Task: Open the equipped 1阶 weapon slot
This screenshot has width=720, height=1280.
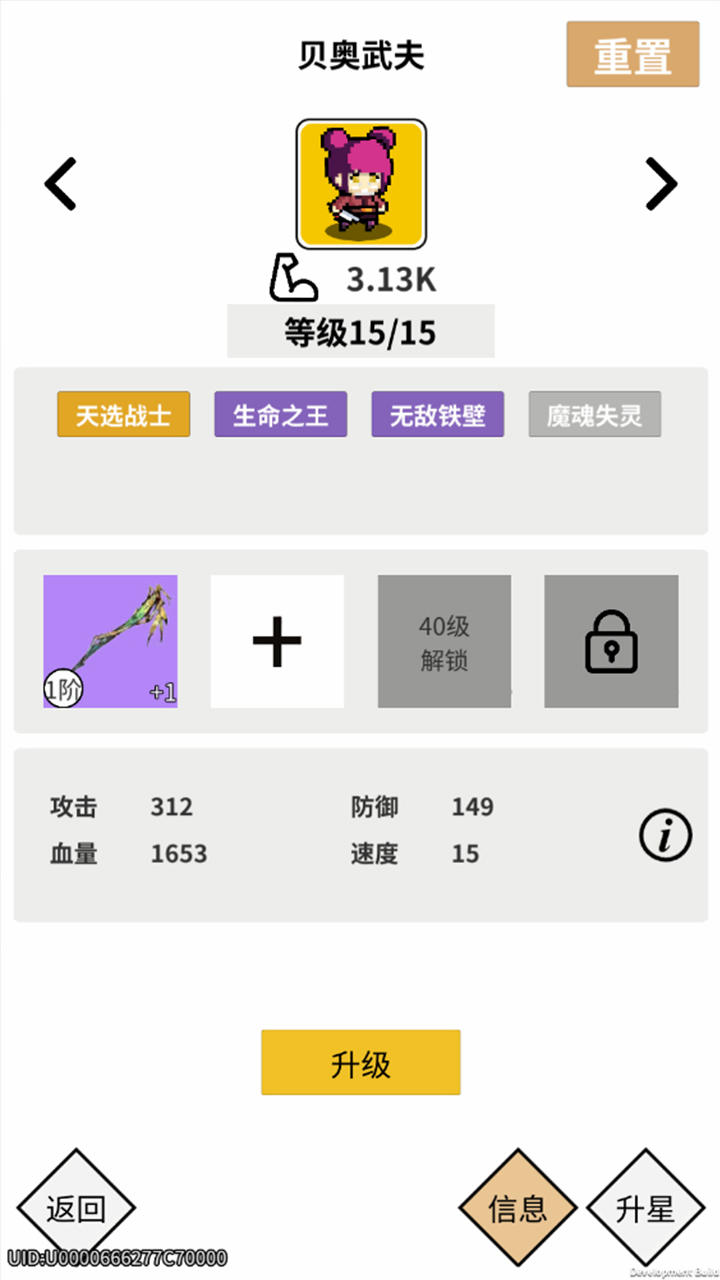Action: 110,641
